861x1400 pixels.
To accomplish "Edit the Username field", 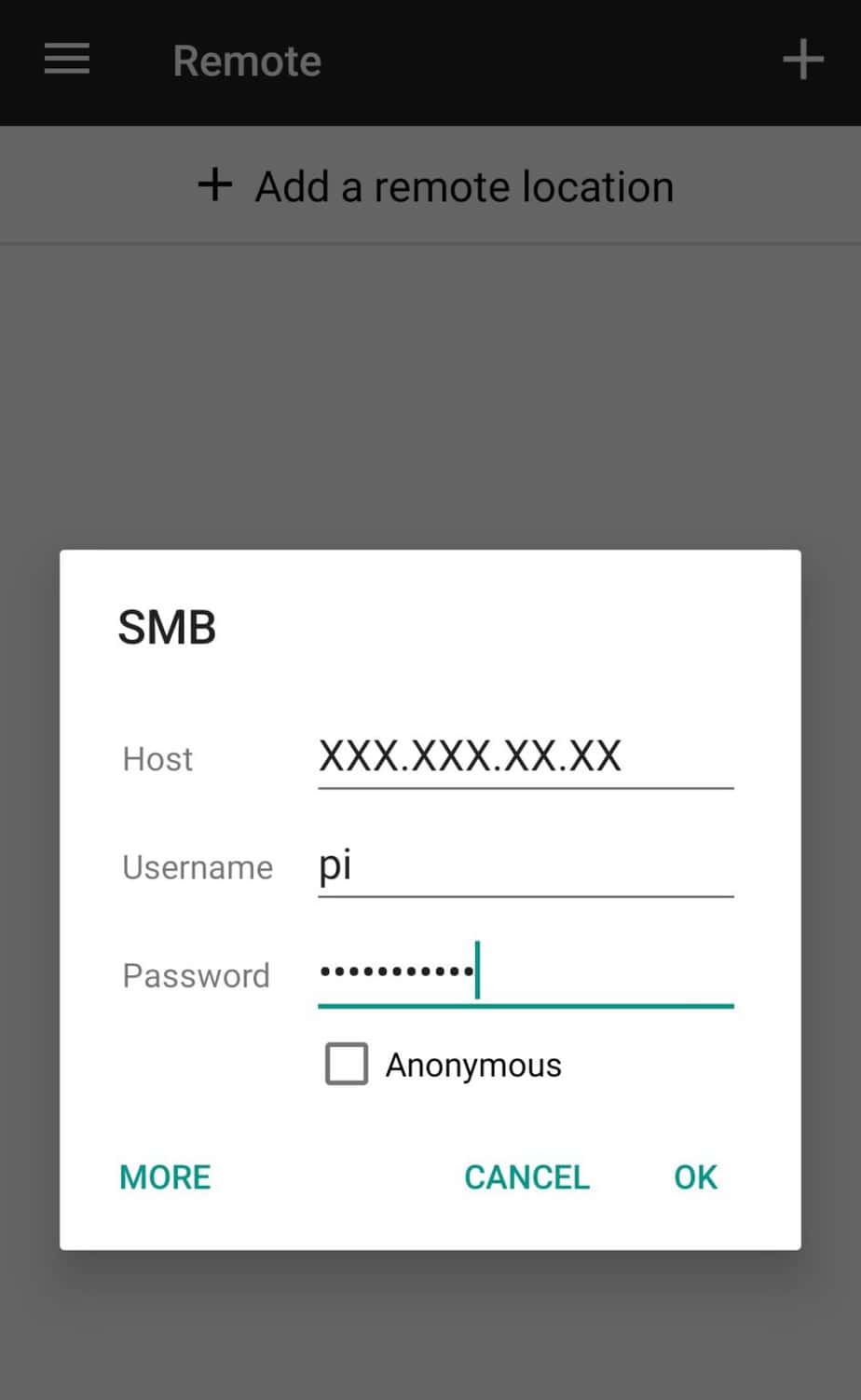I will click(525, 866).
